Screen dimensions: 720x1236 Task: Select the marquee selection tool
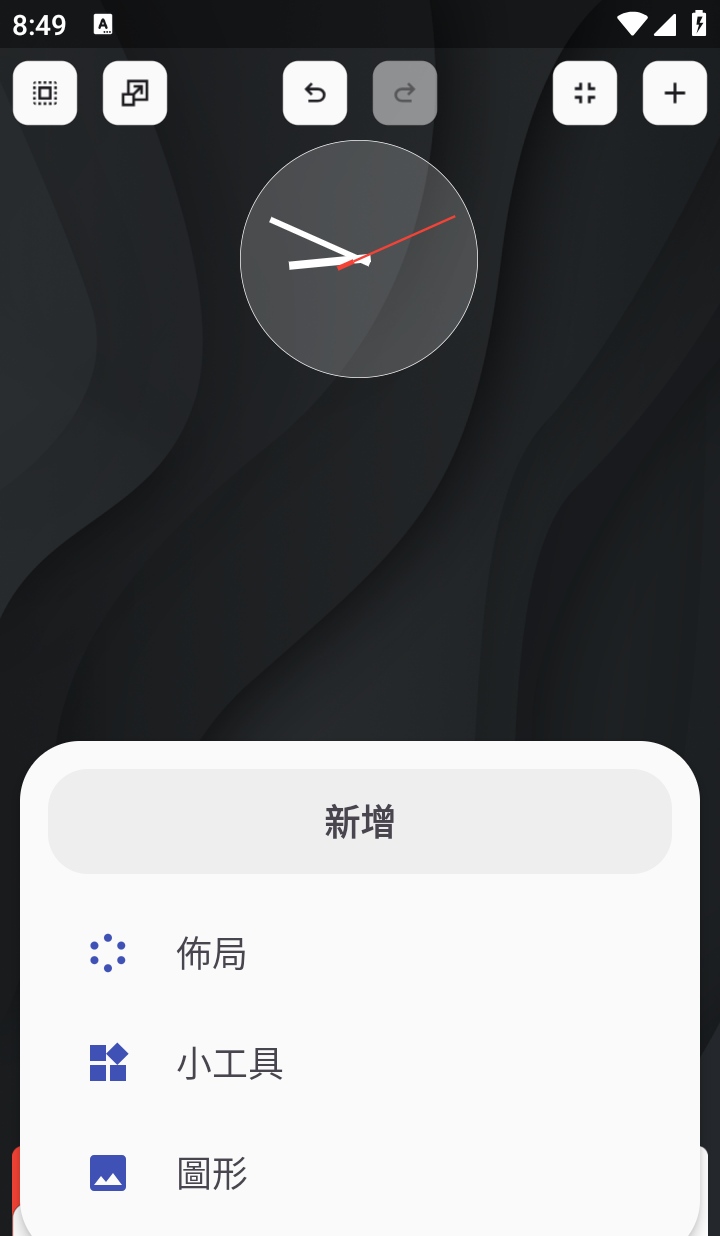pos(45,93)
